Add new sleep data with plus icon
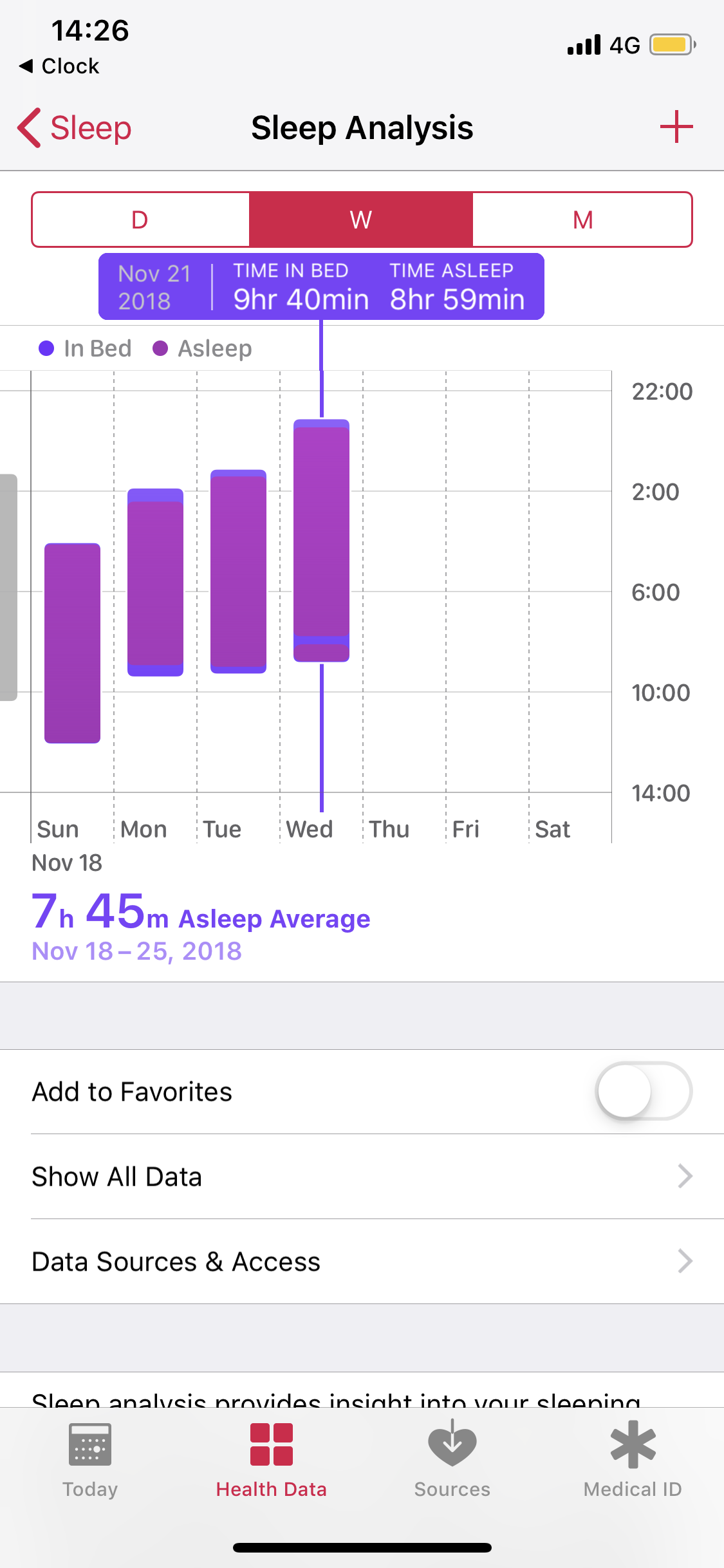724x1568 pixels. click(x=676, y=127)
